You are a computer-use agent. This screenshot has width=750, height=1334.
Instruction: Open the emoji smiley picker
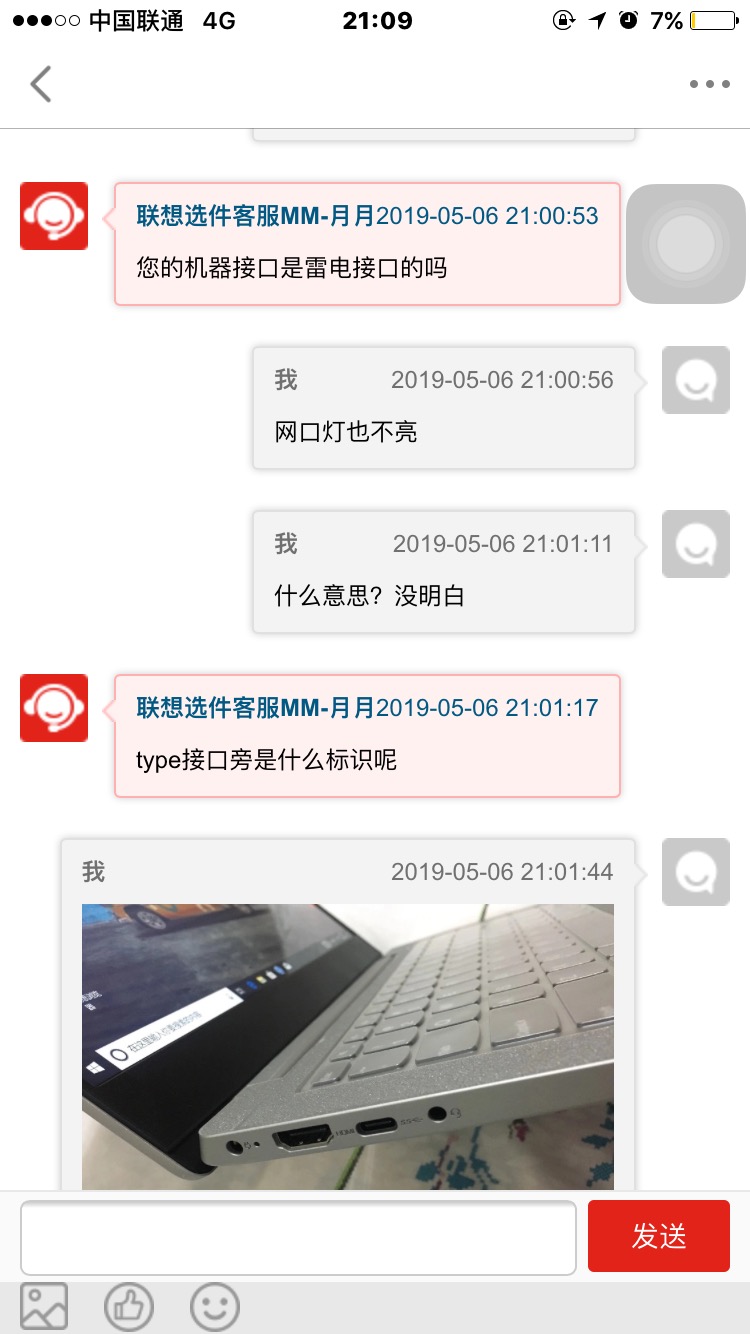pos(215,1306)
